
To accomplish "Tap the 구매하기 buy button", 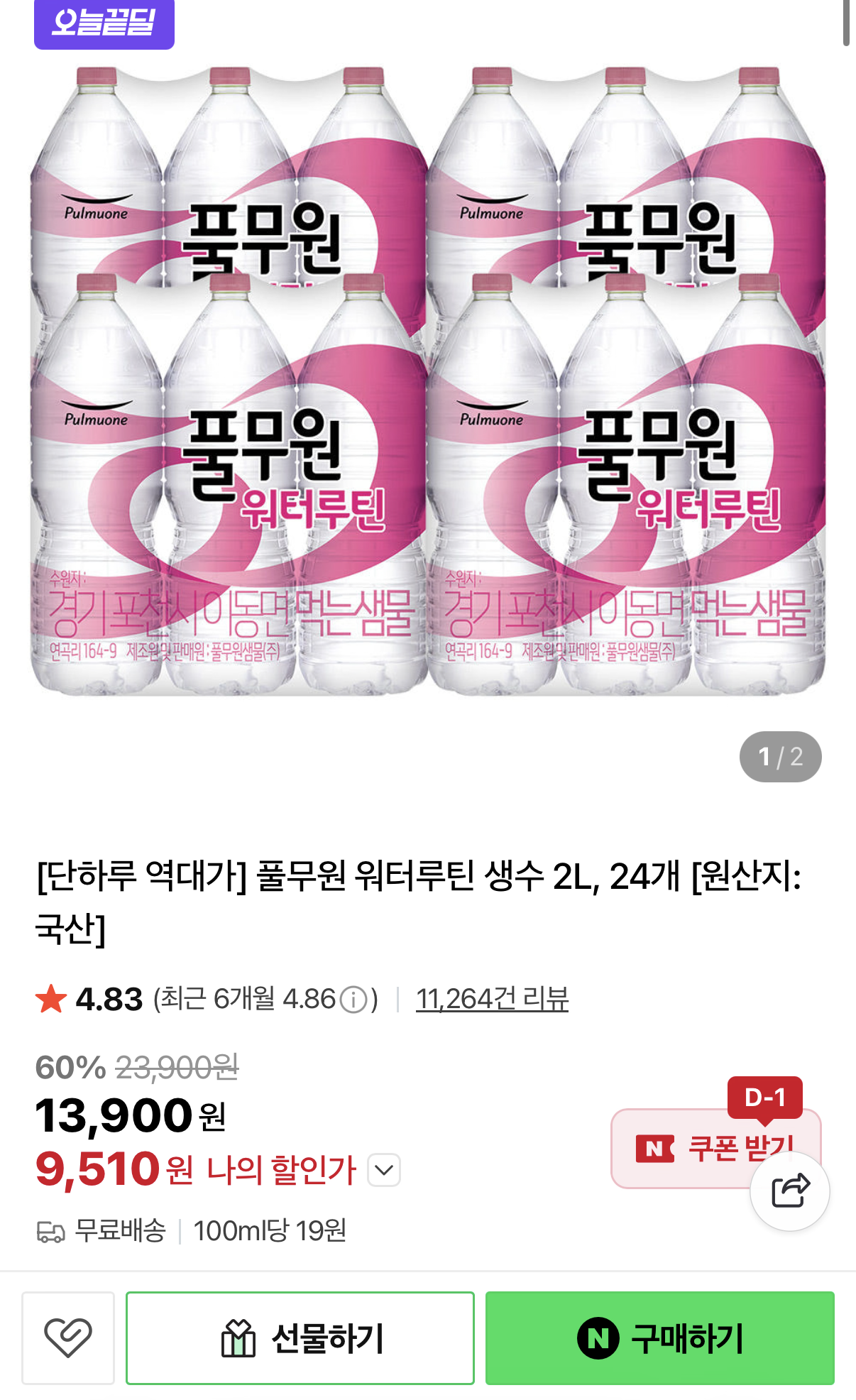I will 659,1338.
